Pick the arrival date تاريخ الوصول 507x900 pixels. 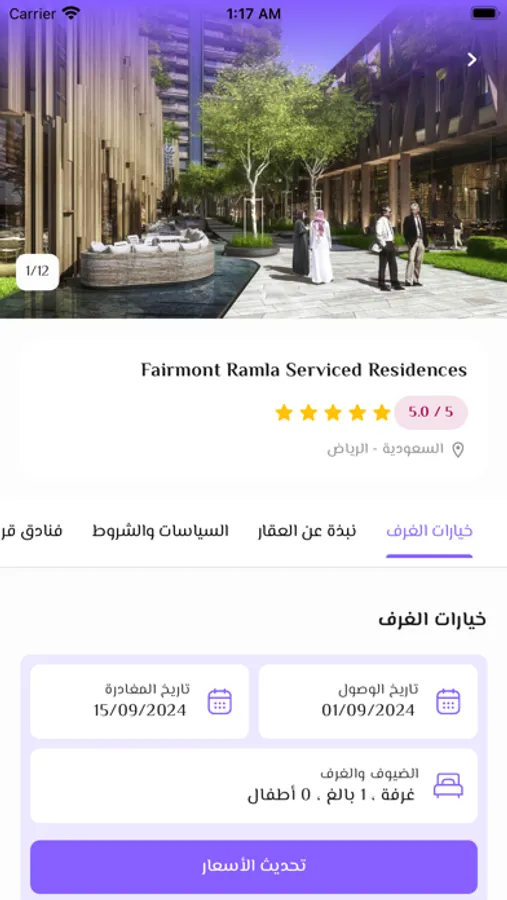tap(368, 701)
